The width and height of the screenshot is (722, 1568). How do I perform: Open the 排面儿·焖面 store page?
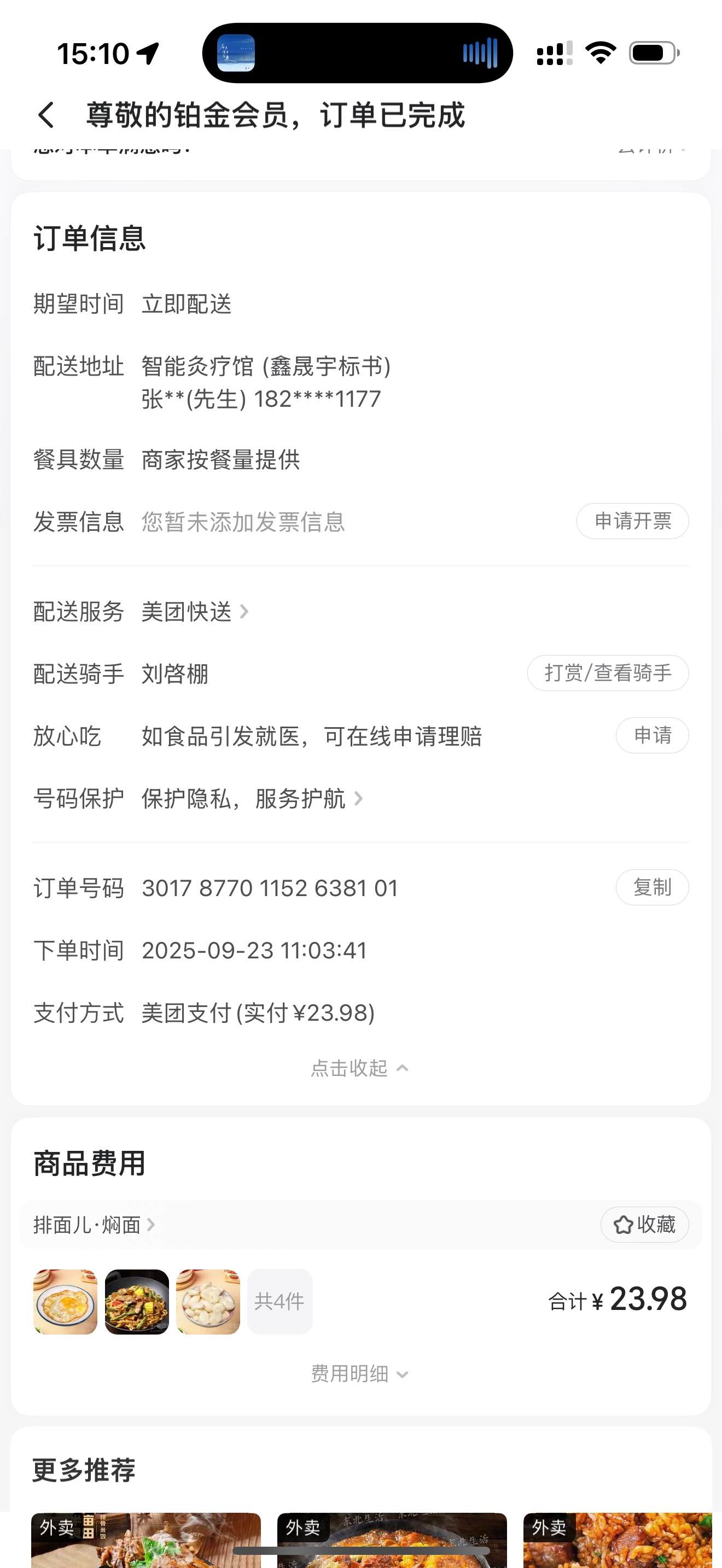click(95, 1225)
